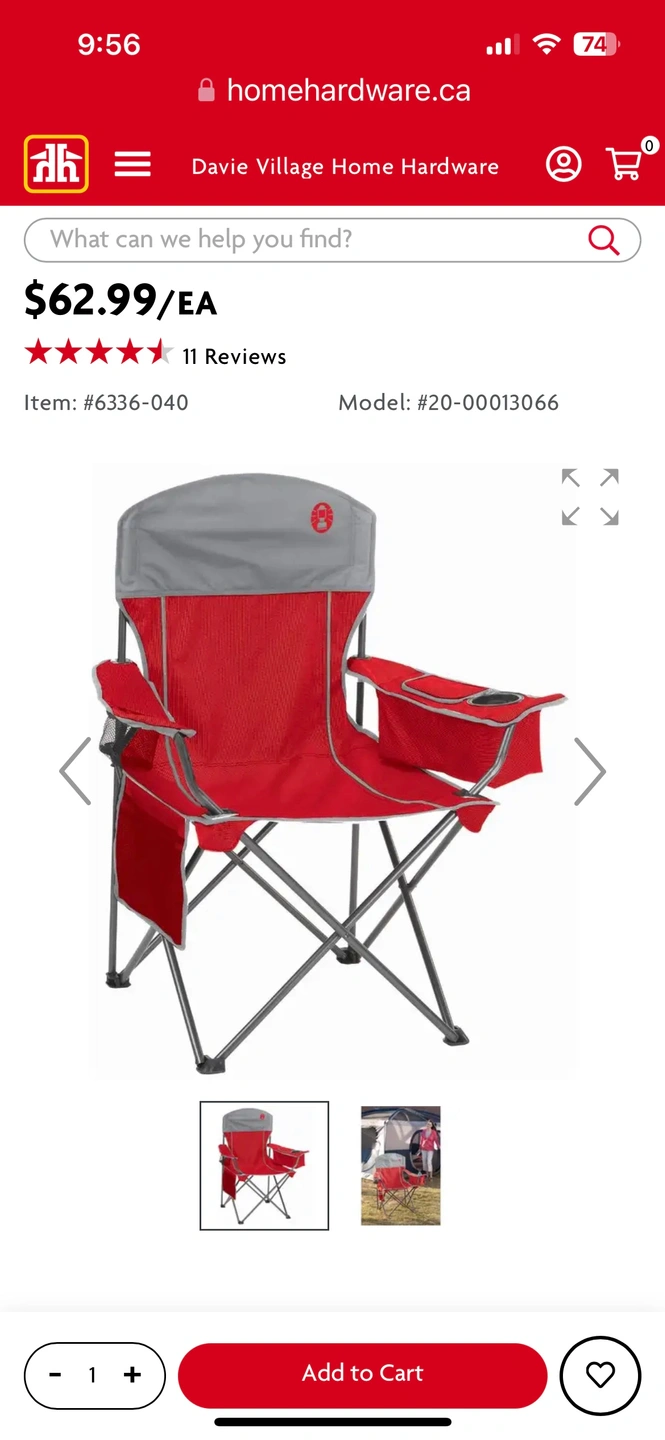Add the chair to cart
The height and width of the screenshot is (1440, 665).
coord(362,1375)
